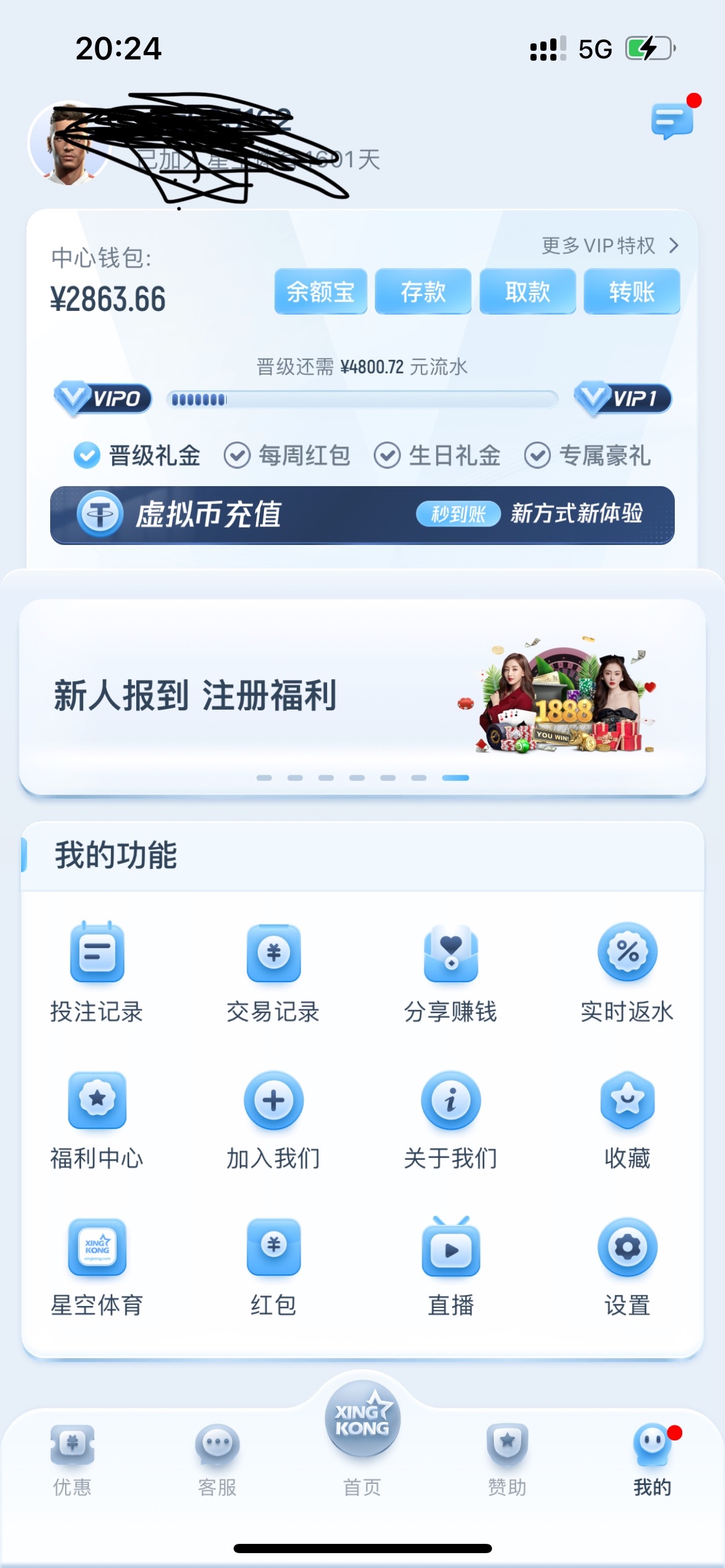Open 交易记录 transaction records
The width and height of the screenshot is (725, 1568).
point(273,971)
